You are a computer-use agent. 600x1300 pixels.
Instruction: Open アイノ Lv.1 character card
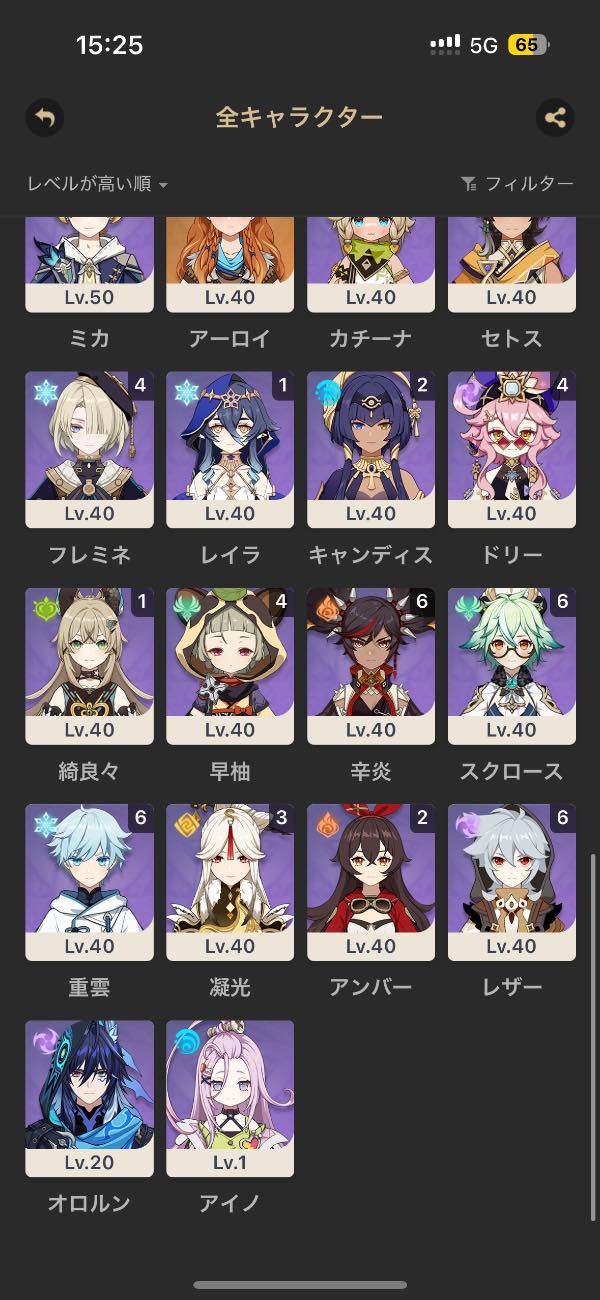click(230, 1098)
